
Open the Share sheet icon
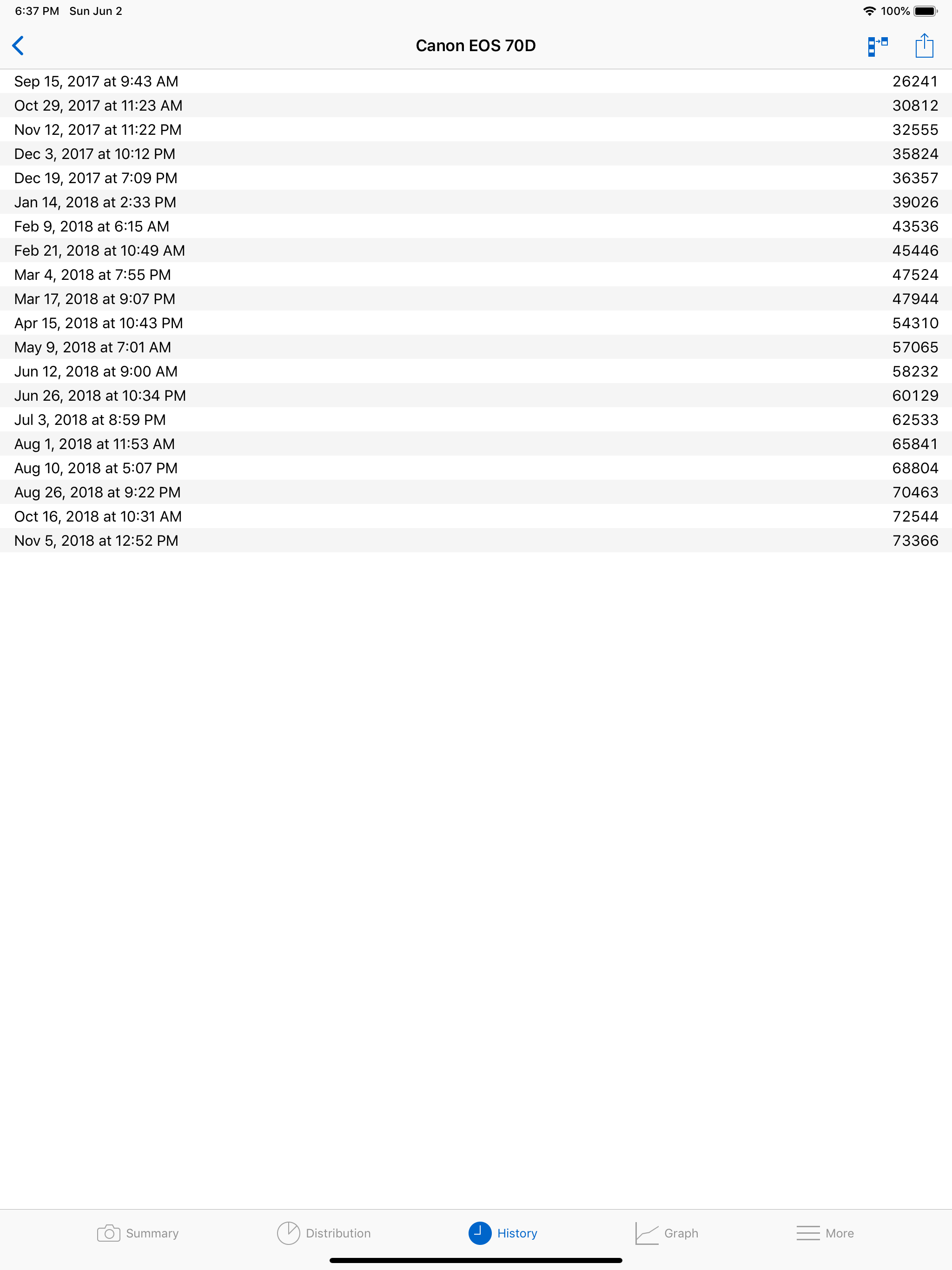tap(925, 46)
